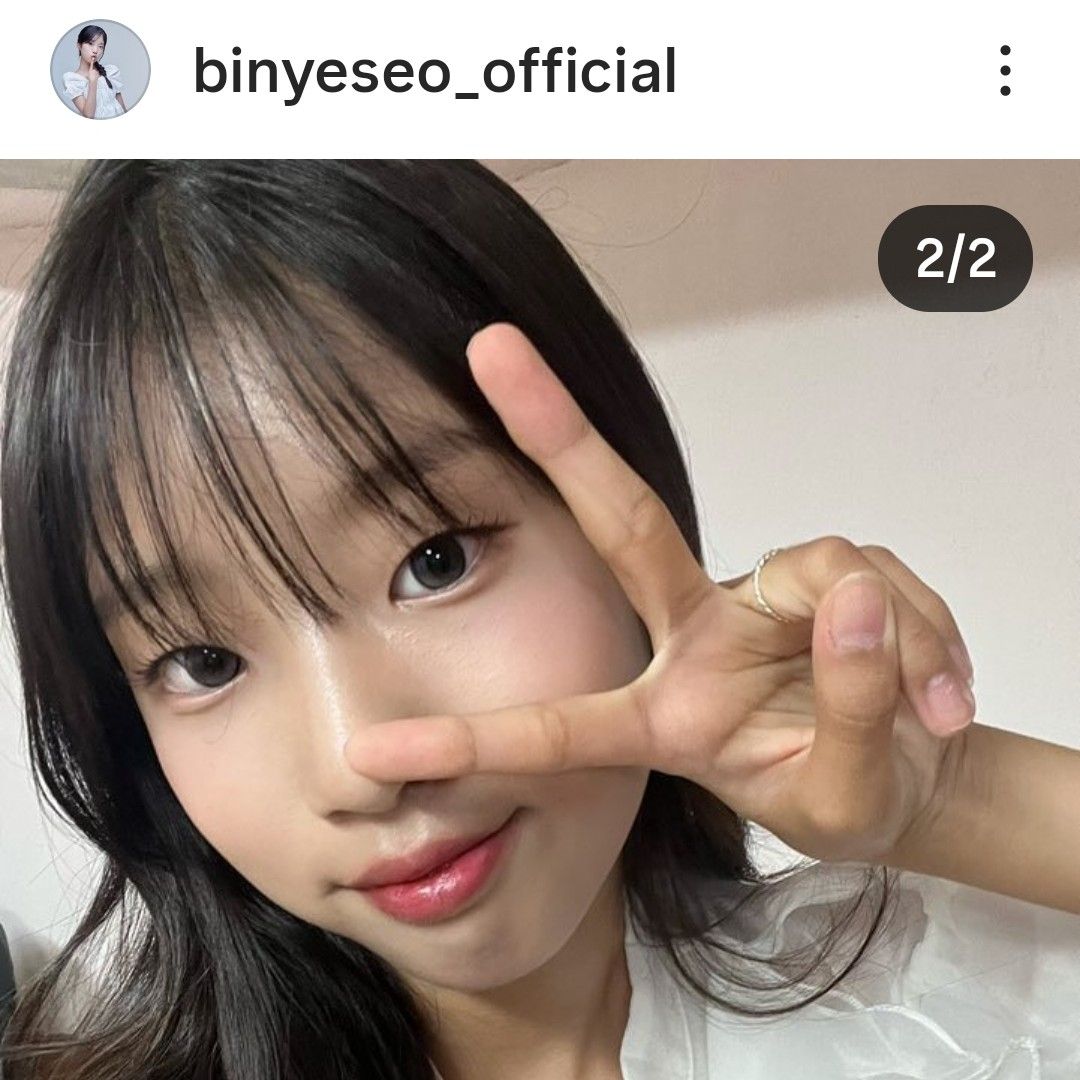Open the post's three-dot options menu
The height and width of the screenshot is (1080, 1080).
[x=1004, y=71]
